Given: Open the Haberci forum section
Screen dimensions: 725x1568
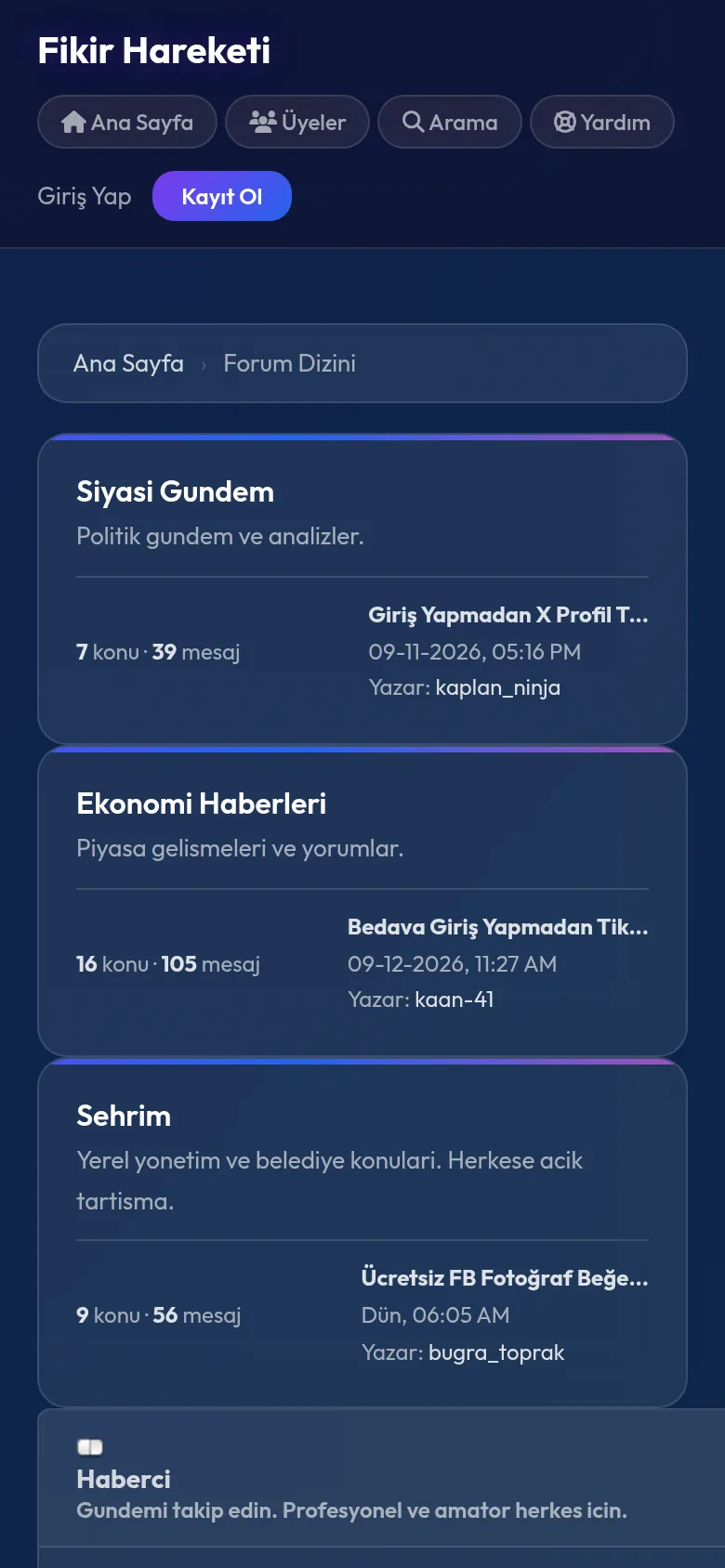Looking at the screenshot, I should click(124, 1479).
